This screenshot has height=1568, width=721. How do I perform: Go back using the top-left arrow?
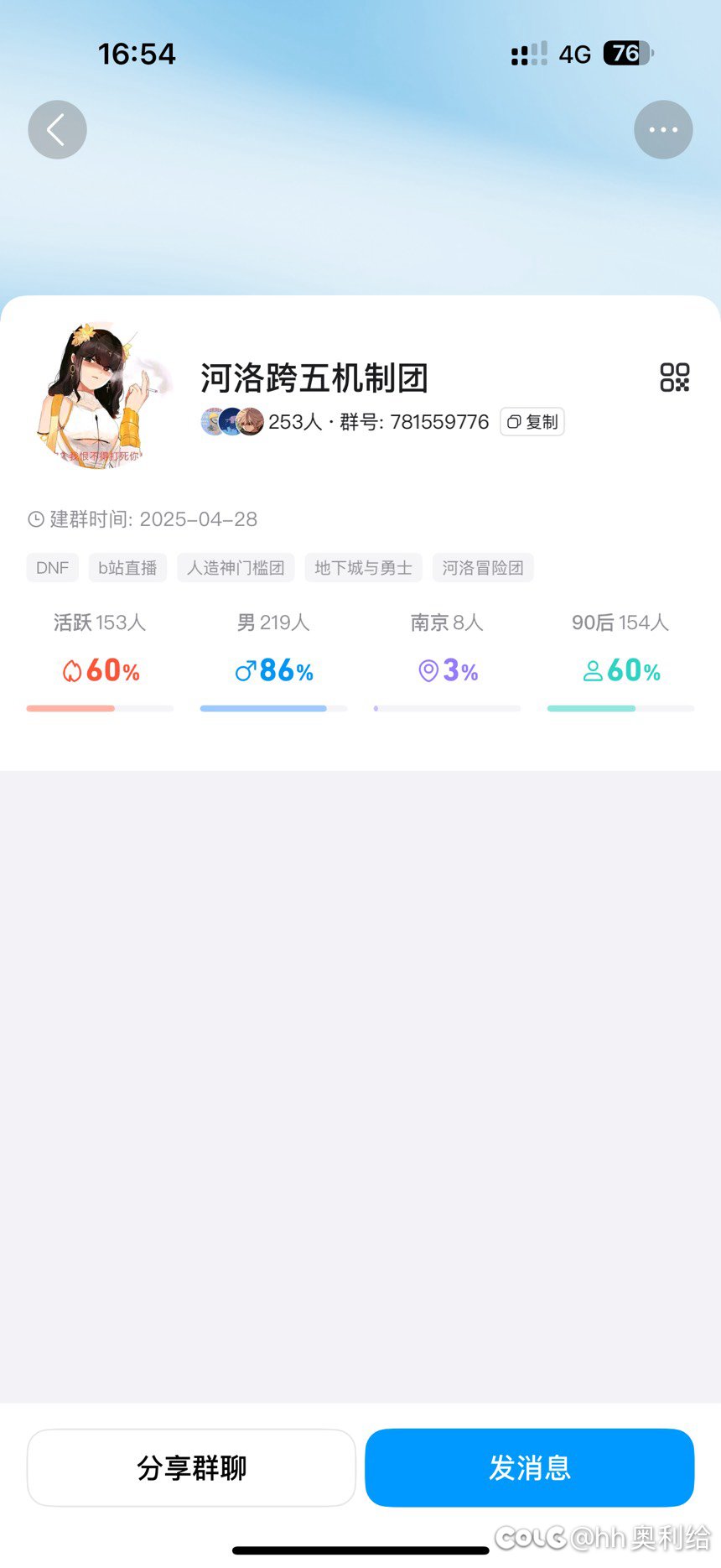pos(57,130)
